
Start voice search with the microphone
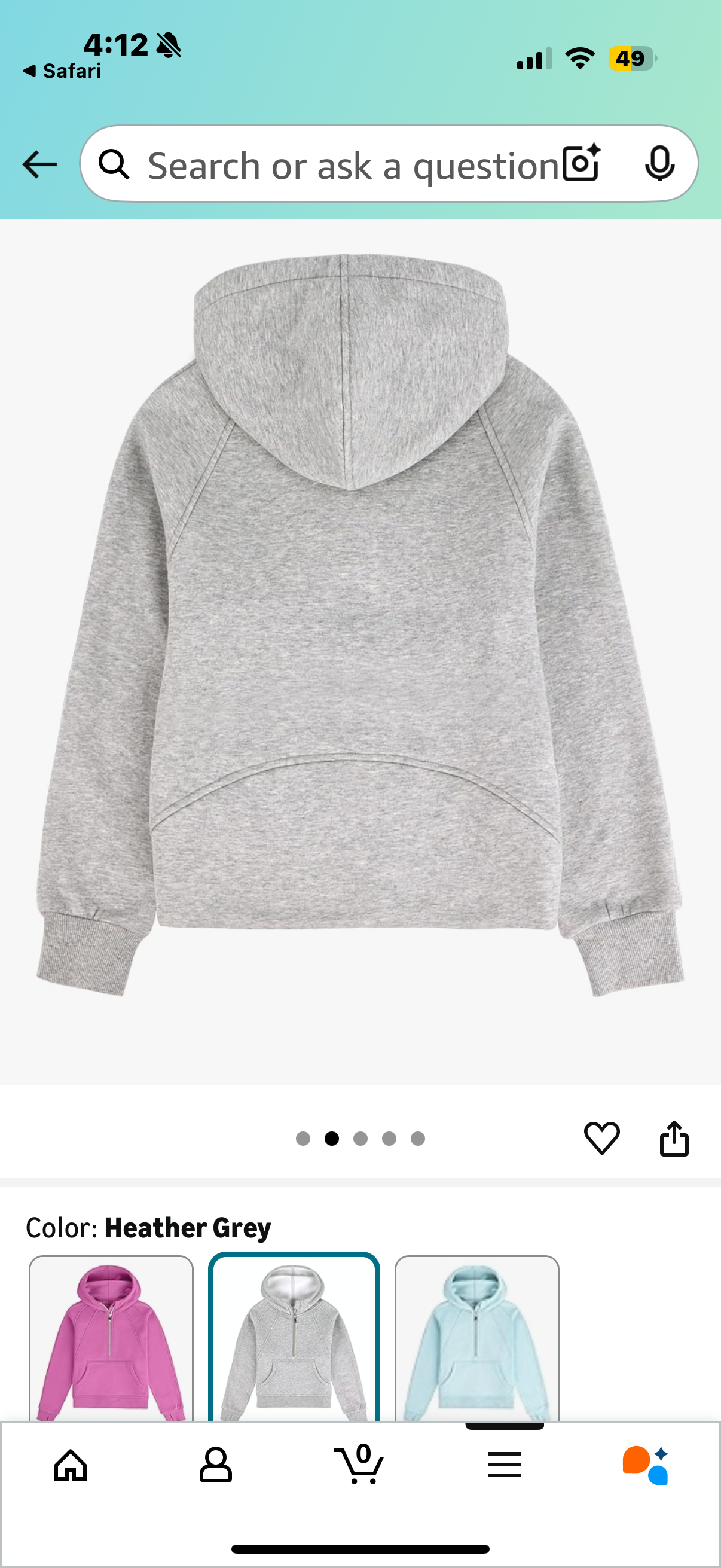(x=659, y=163)
